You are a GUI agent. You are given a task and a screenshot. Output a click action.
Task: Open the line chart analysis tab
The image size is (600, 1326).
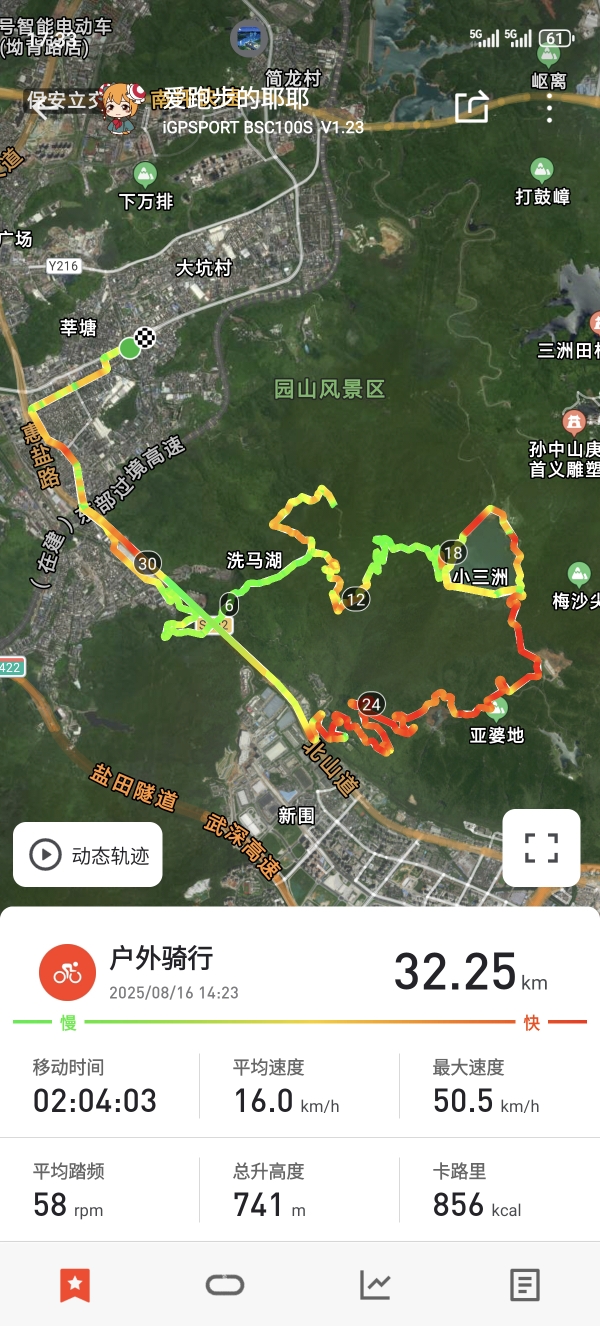click(x=375, y=1285)
